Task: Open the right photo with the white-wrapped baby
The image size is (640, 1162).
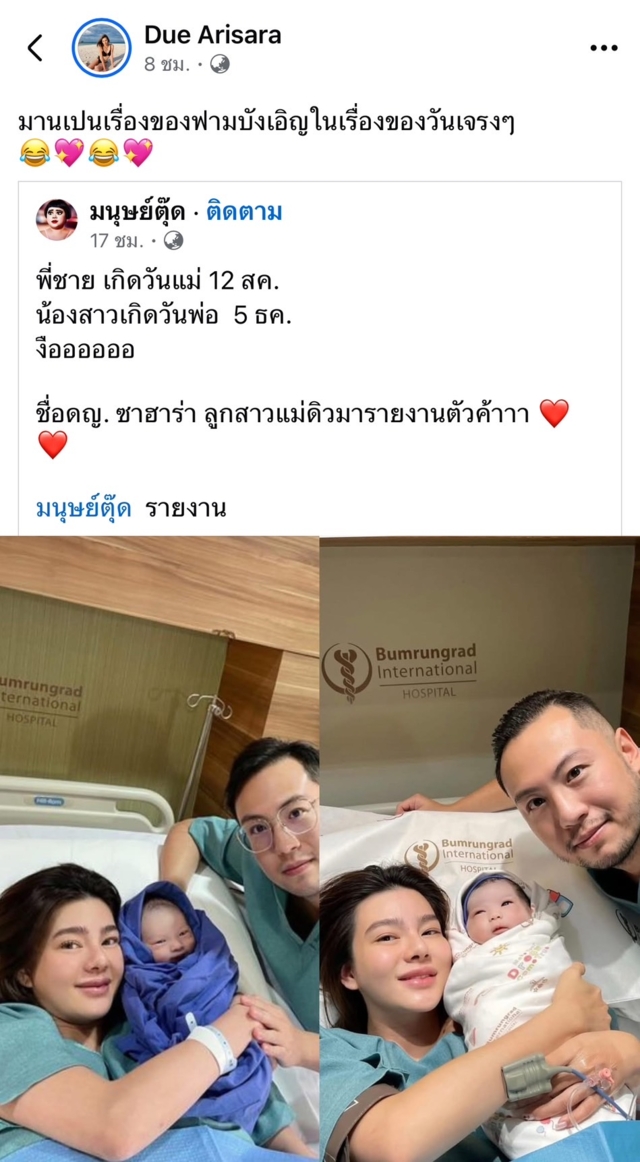Action: click(x=480, y=850)
